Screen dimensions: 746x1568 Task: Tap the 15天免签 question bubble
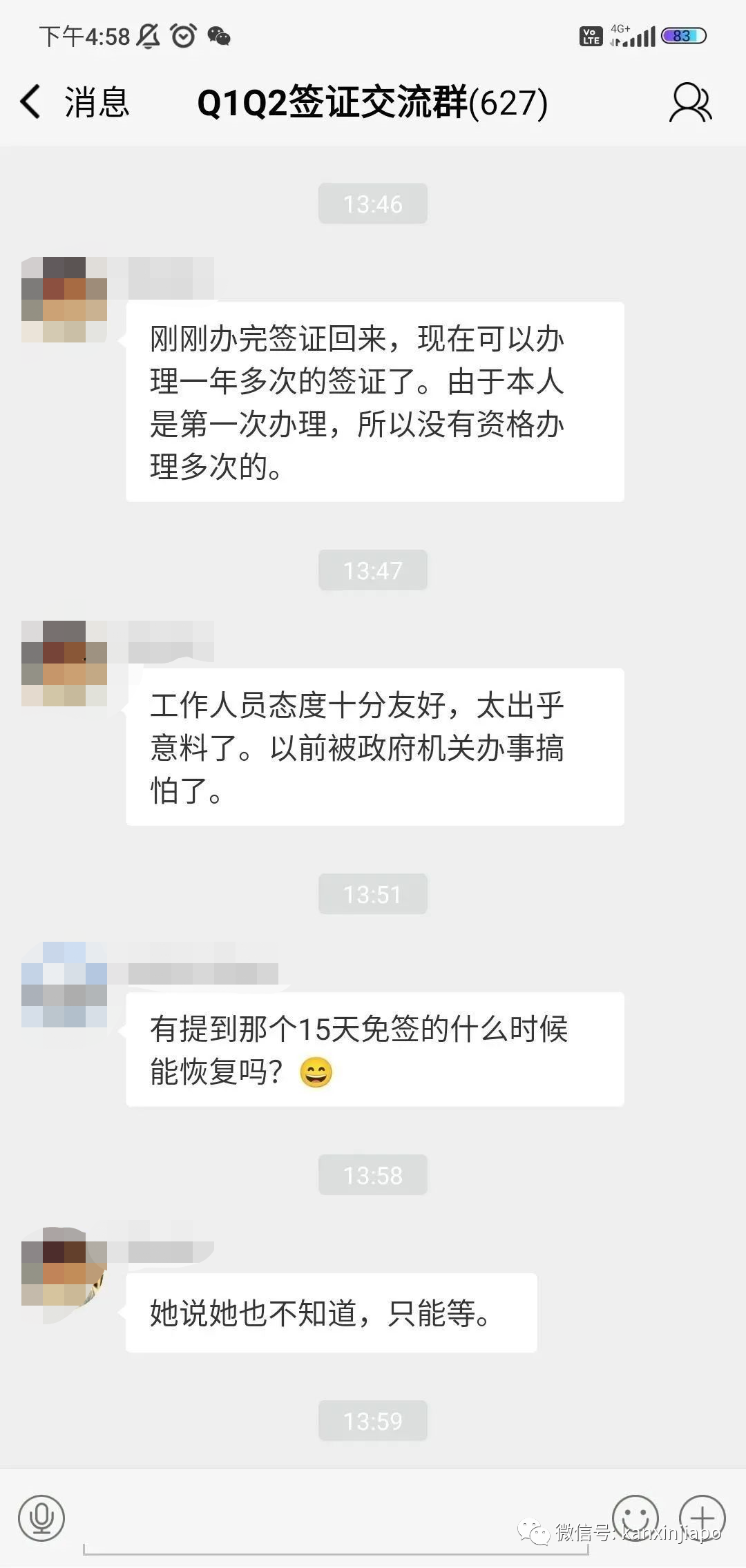tap(373, 1049)
